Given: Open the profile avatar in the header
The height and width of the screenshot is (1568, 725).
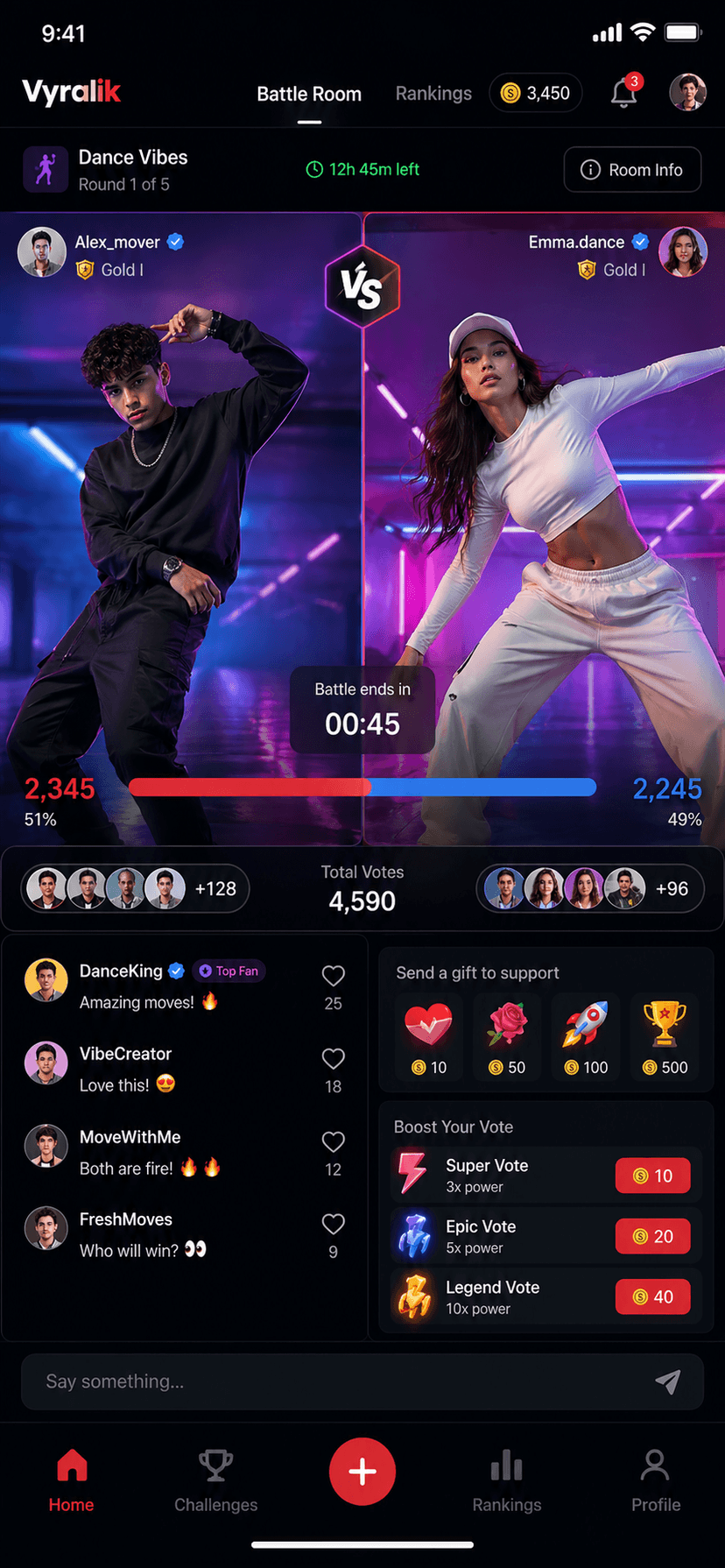Looking at the screenshot, I should 687,93.
